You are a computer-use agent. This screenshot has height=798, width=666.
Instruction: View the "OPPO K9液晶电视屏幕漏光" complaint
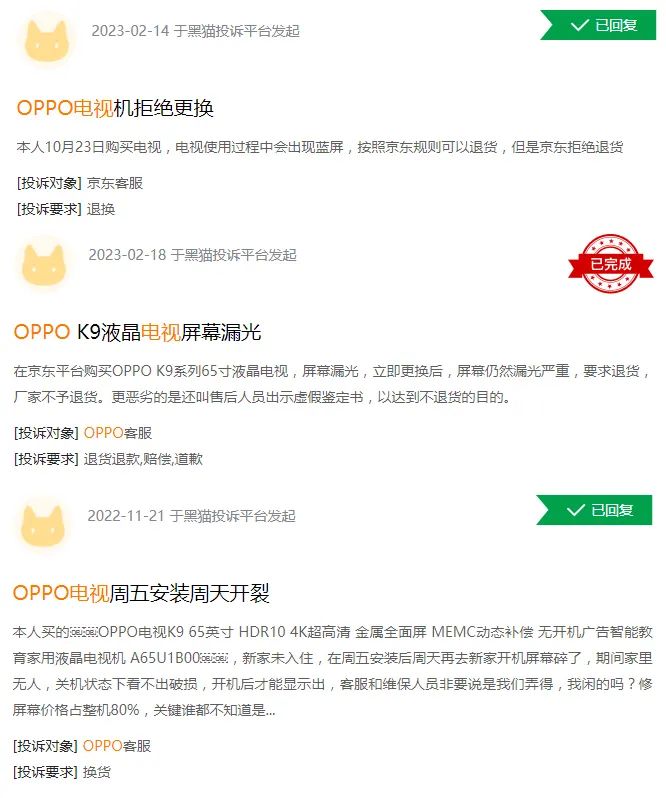(138, 332)
